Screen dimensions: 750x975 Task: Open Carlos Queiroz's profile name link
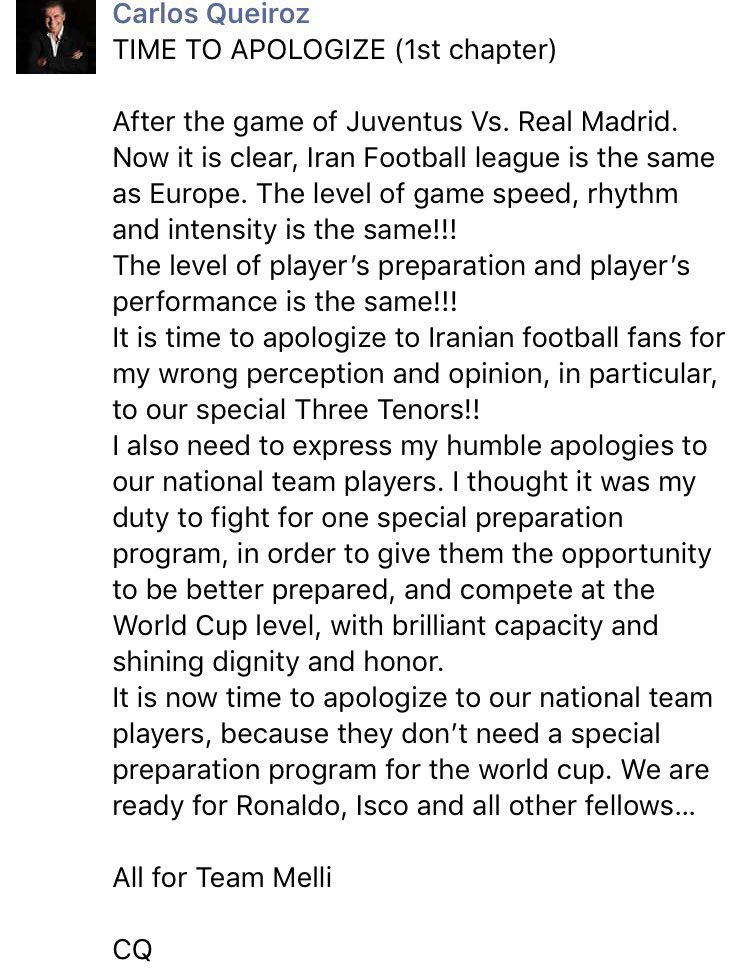click(211, 14)
